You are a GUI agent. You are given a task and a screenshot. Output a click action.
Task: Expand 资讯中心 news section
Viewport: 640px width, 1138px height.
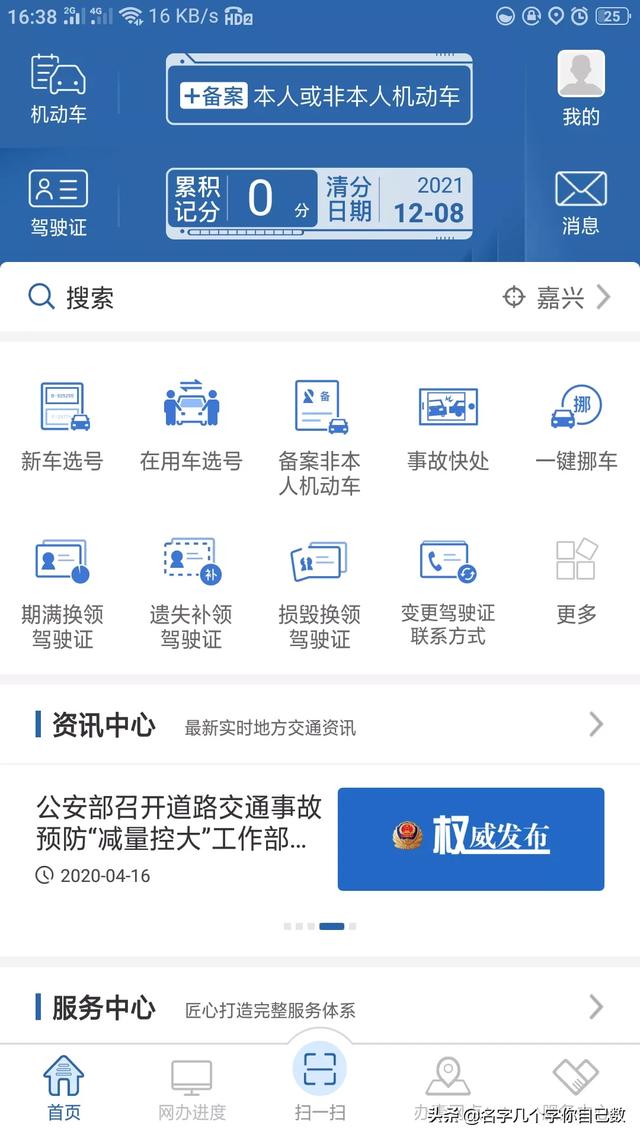click(x=596, y=725)
